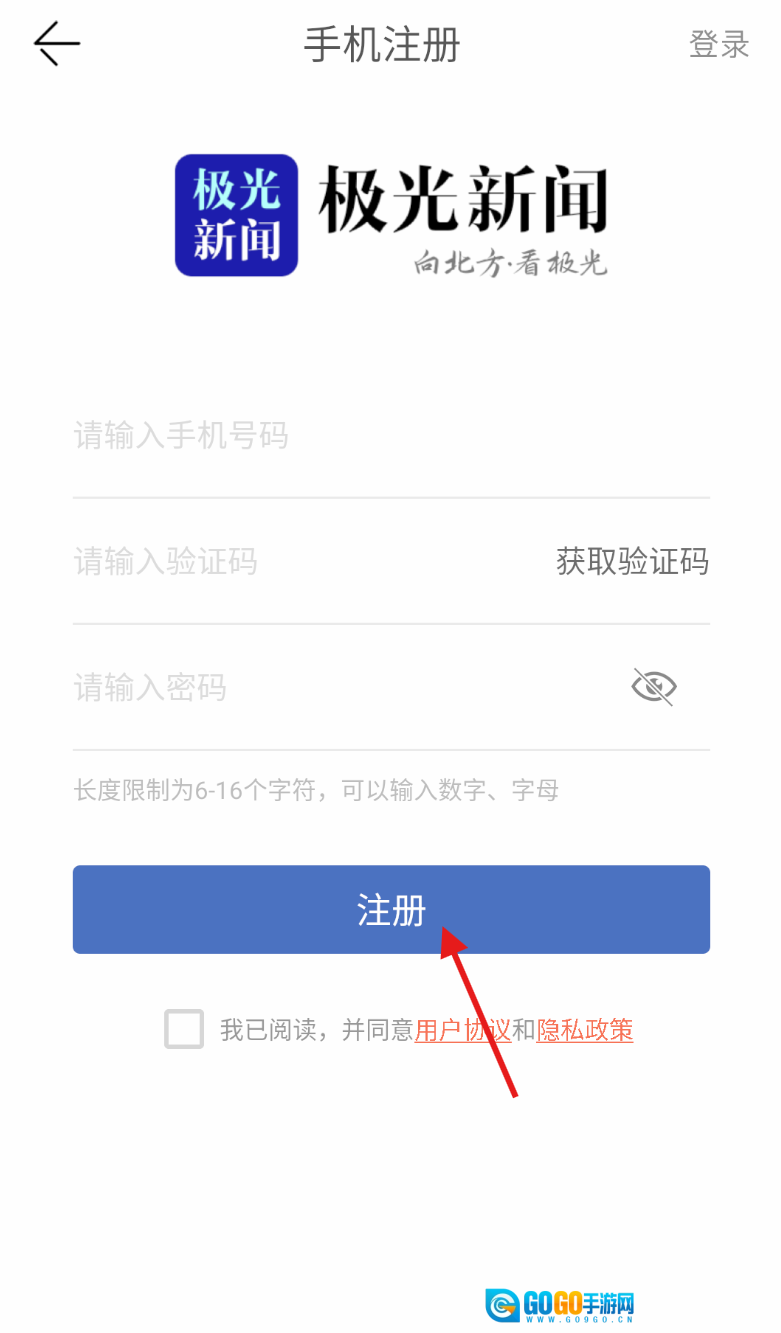The height and width of the screenshot is (1333, 781).
Task: Tap the blue 注册 register button
Action: point(391,909)
